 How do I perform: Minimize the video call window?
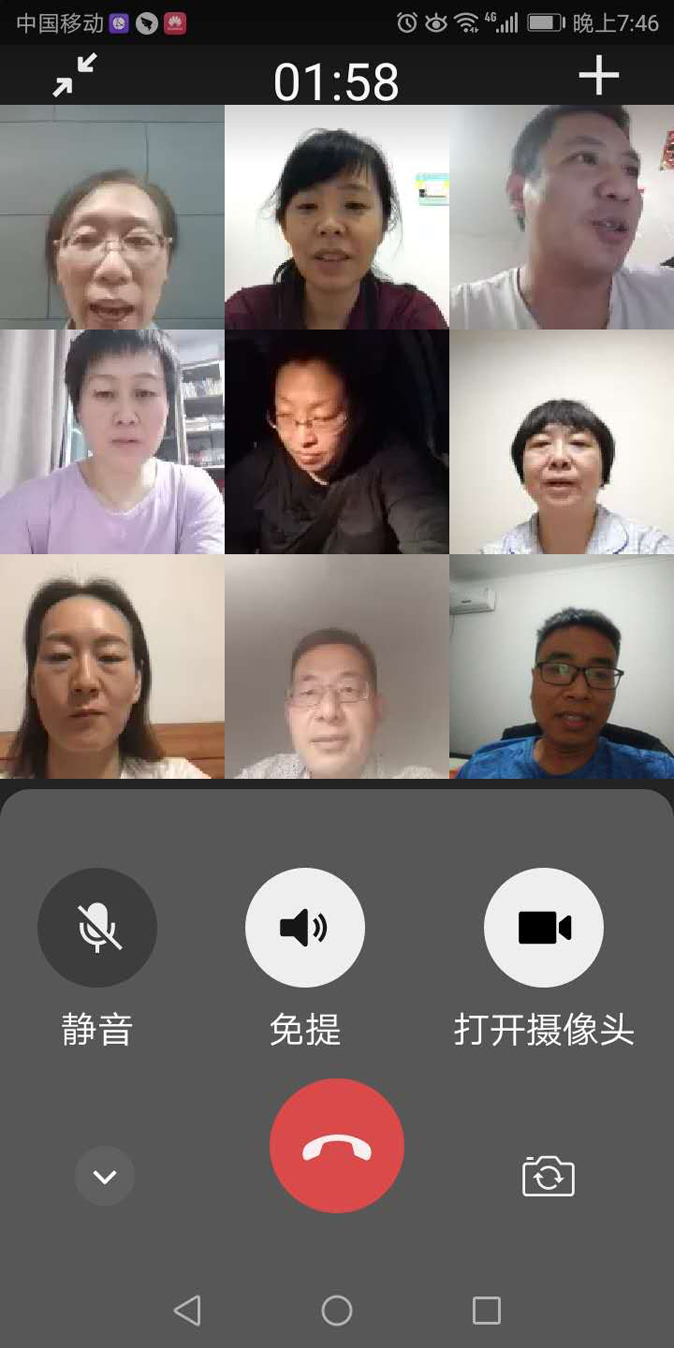75,75
